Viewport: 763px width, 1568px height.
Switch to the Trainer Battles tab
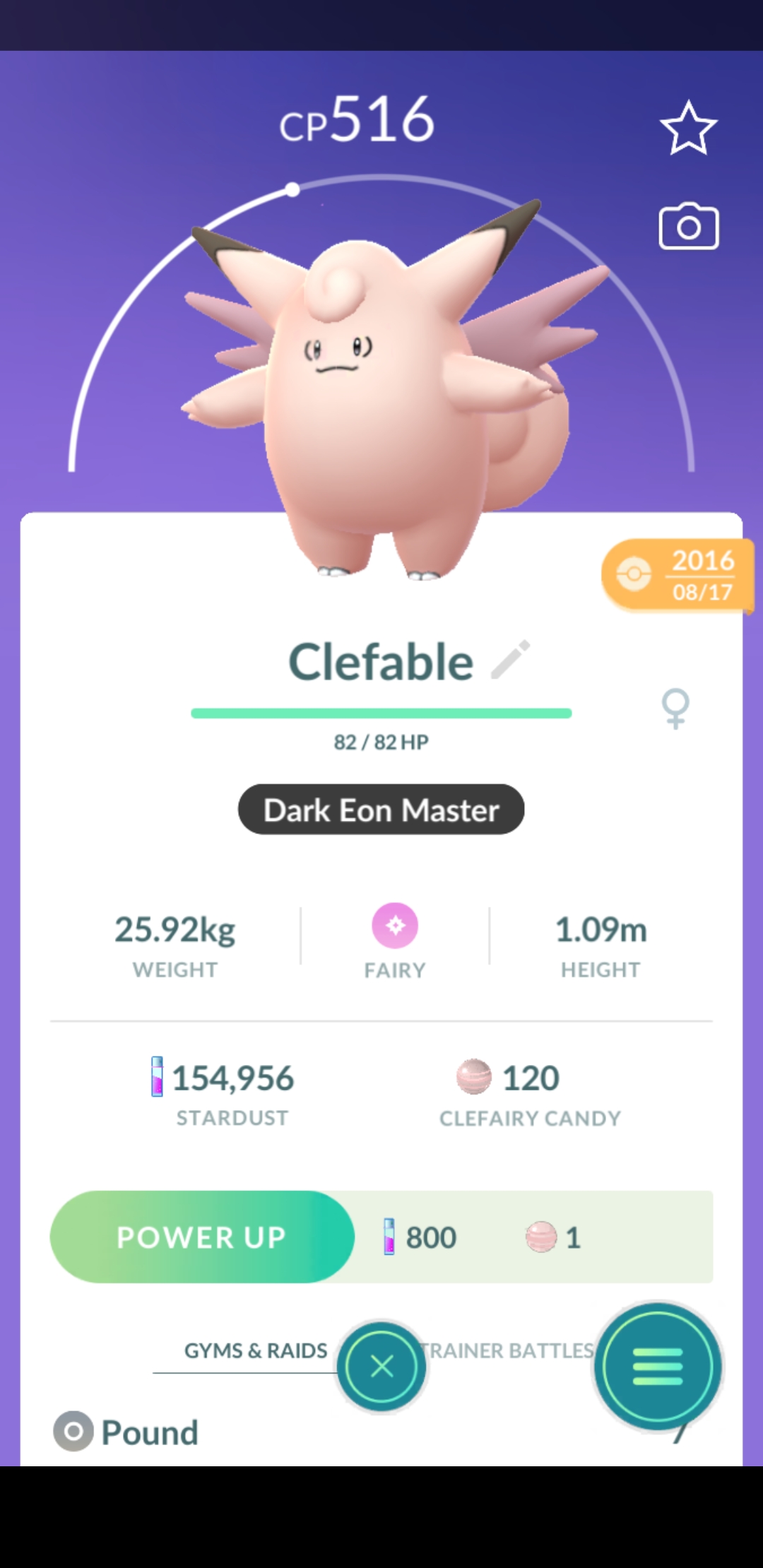(x=507, y=1350)
